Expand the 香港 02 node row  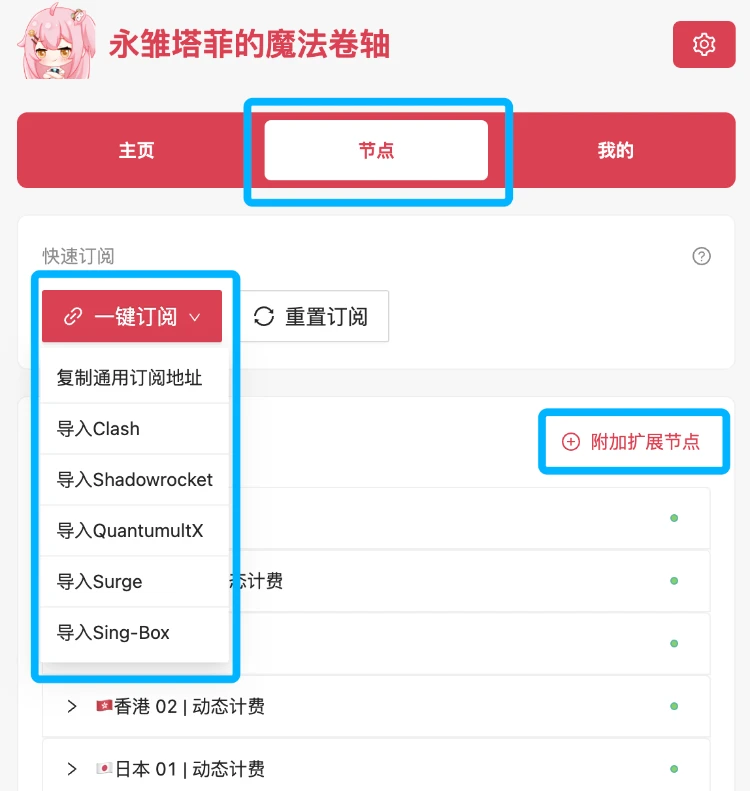(x=72, y=707)
